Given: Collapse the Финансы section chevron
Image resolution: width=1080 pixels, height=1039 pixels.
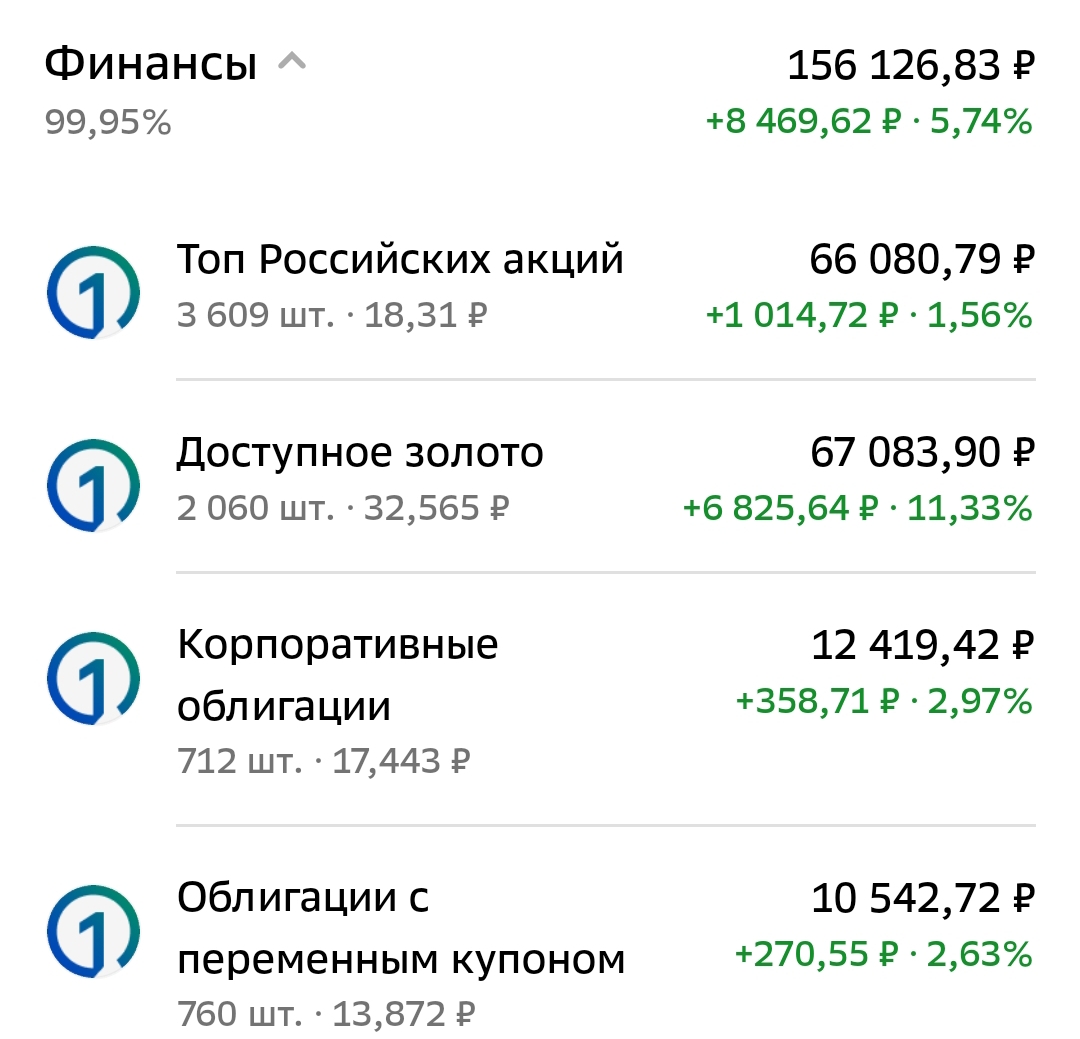Looking at the screenshot, I should [x=291, y=64].
